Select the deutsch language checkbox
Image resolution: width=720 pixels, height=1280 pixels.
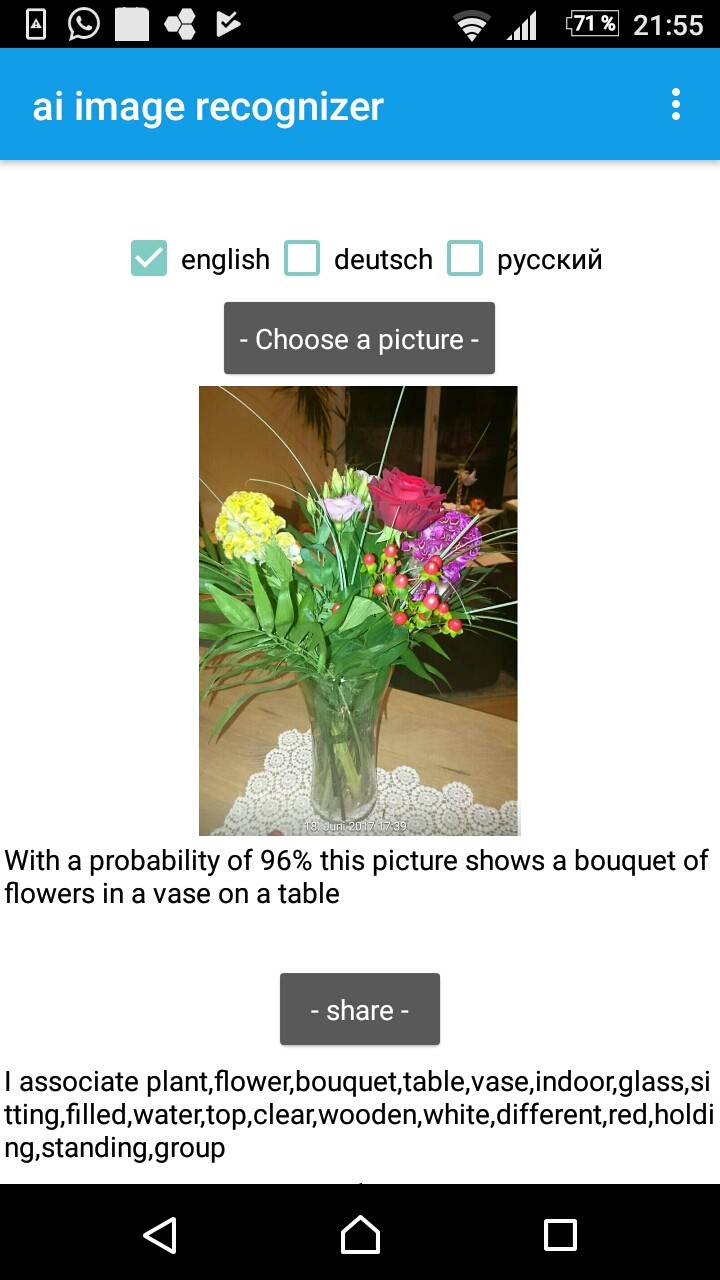coord(302,258)
